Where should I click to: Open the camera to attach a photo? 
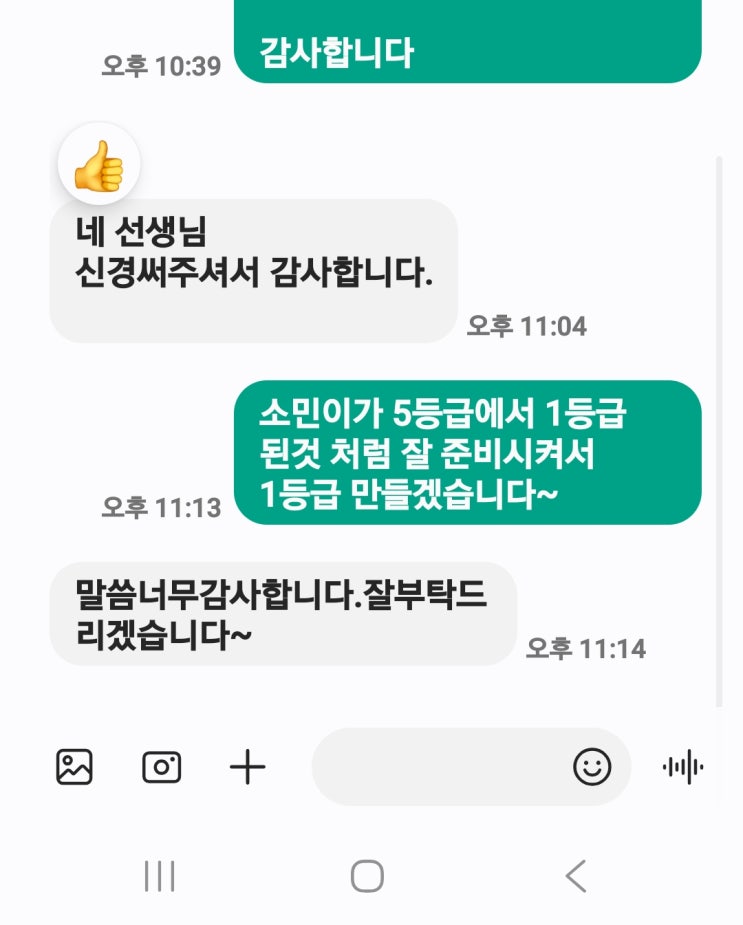click(161, 767)
